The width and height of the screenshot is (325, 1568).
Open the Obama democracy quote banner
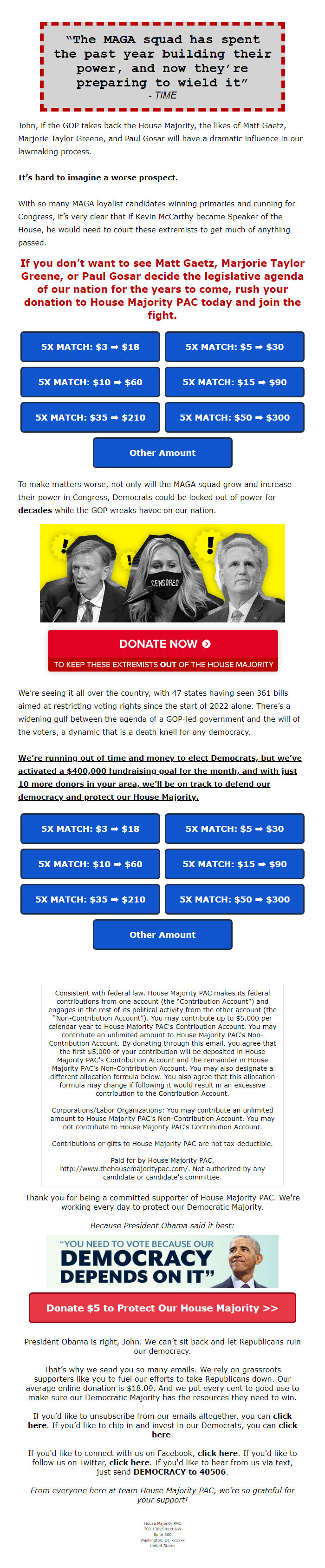[162, 1261]
